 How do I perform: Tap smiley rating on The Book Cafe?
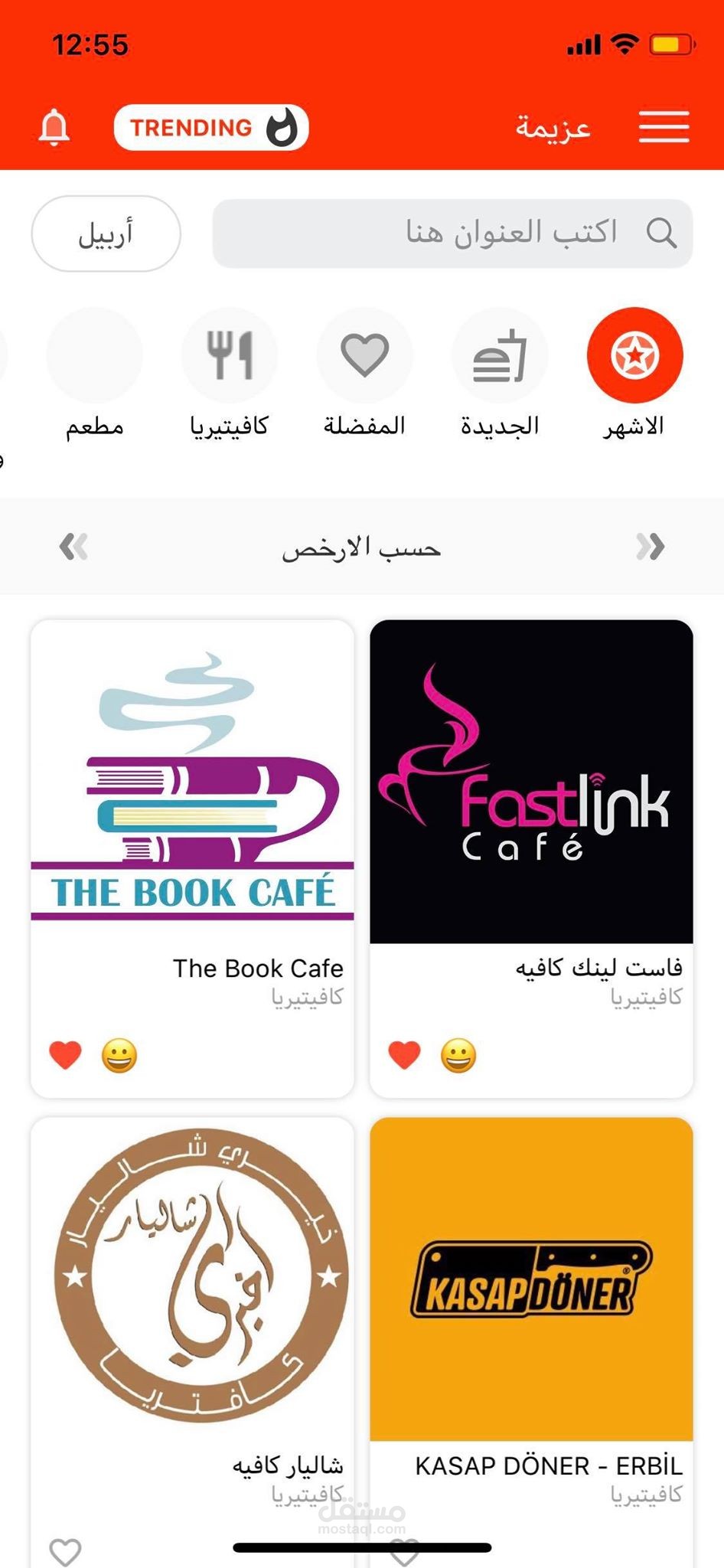119,1055
